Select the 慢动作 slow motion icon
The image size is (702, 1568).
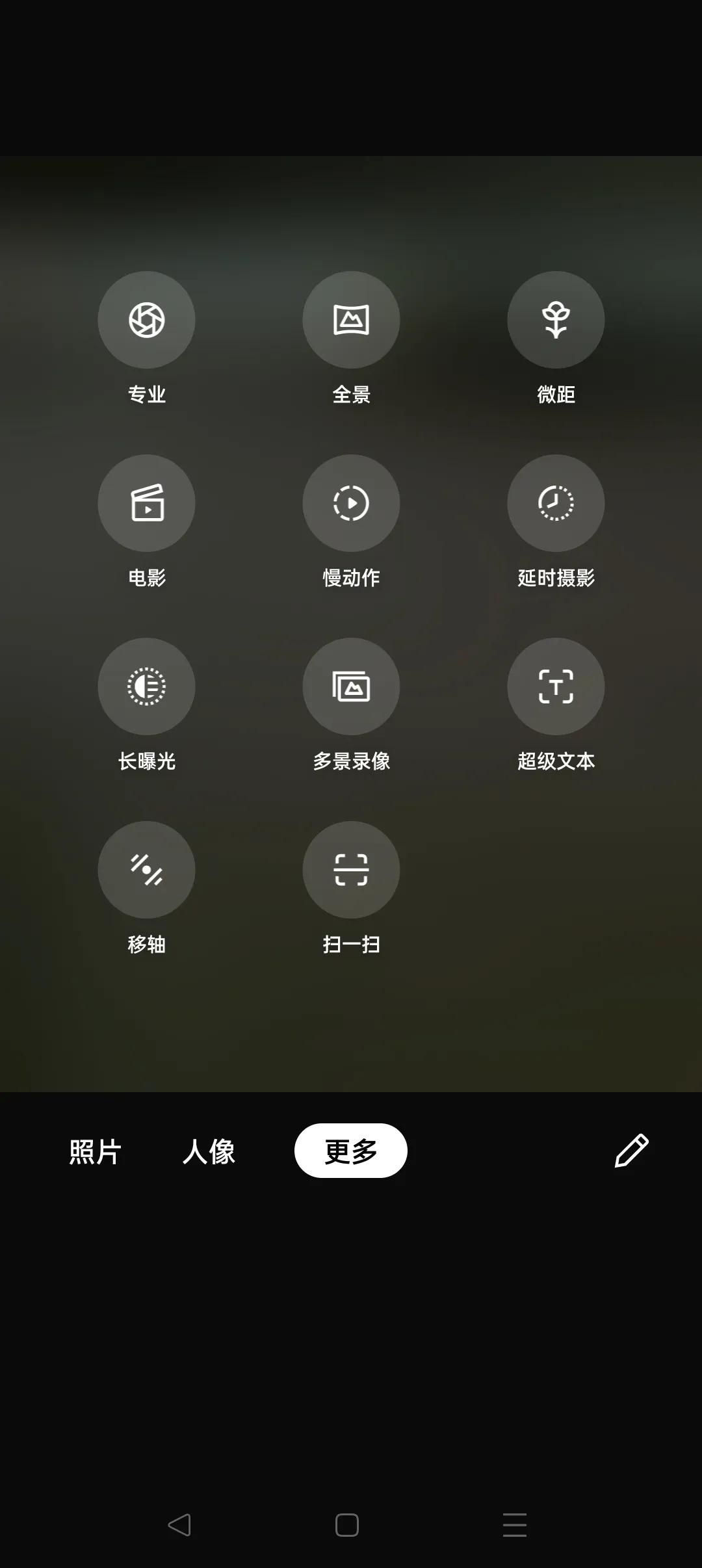click(351, 503)
